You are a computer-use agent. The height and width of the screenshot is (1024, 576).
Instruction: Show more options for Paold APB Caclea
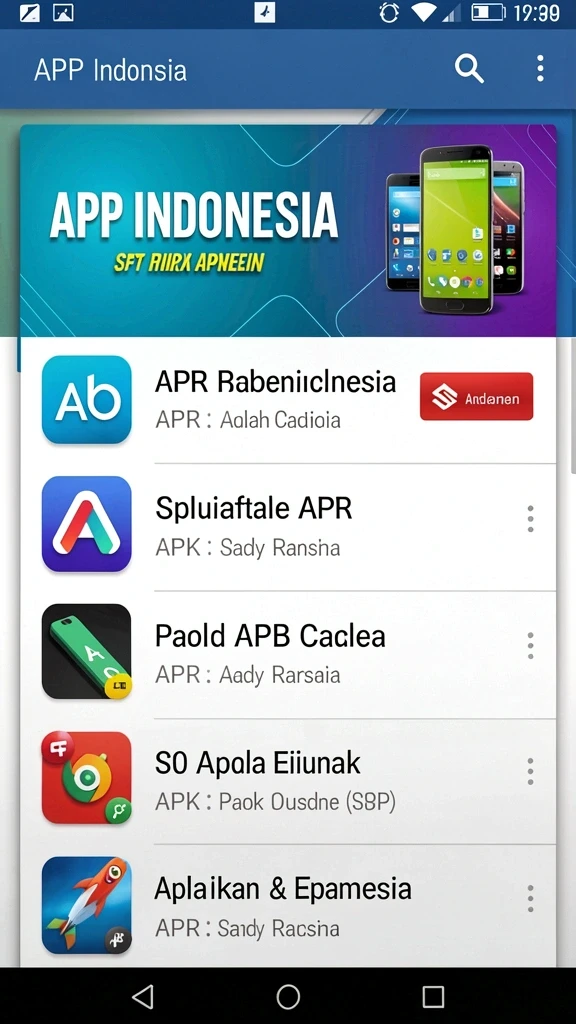pyautogui.click(x=530, y=645)
